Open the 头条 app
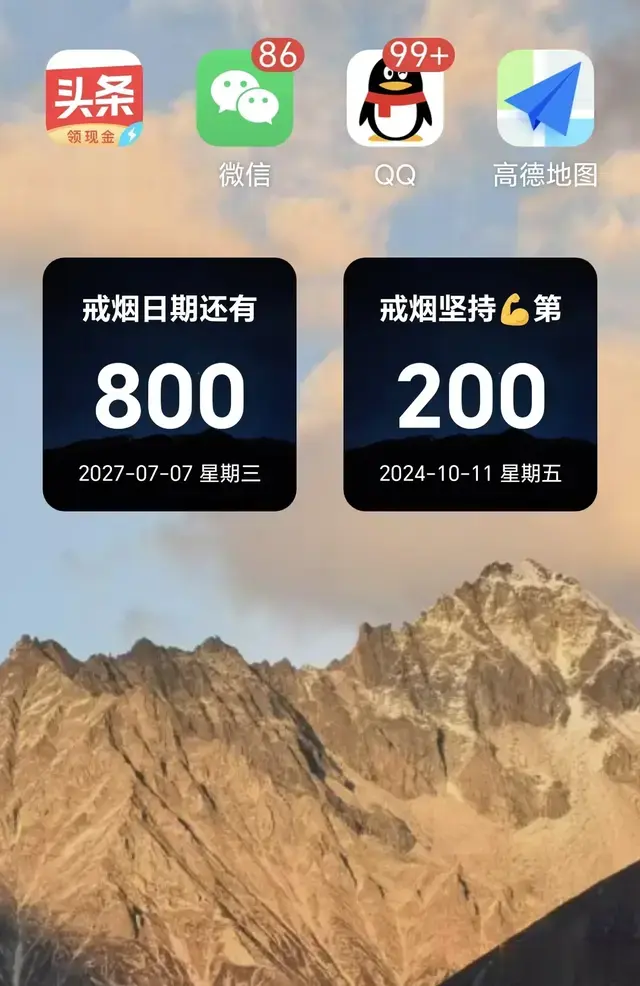The width and height of the screenshot is (640, 986). pyautogui.click(x=94, y=98)
